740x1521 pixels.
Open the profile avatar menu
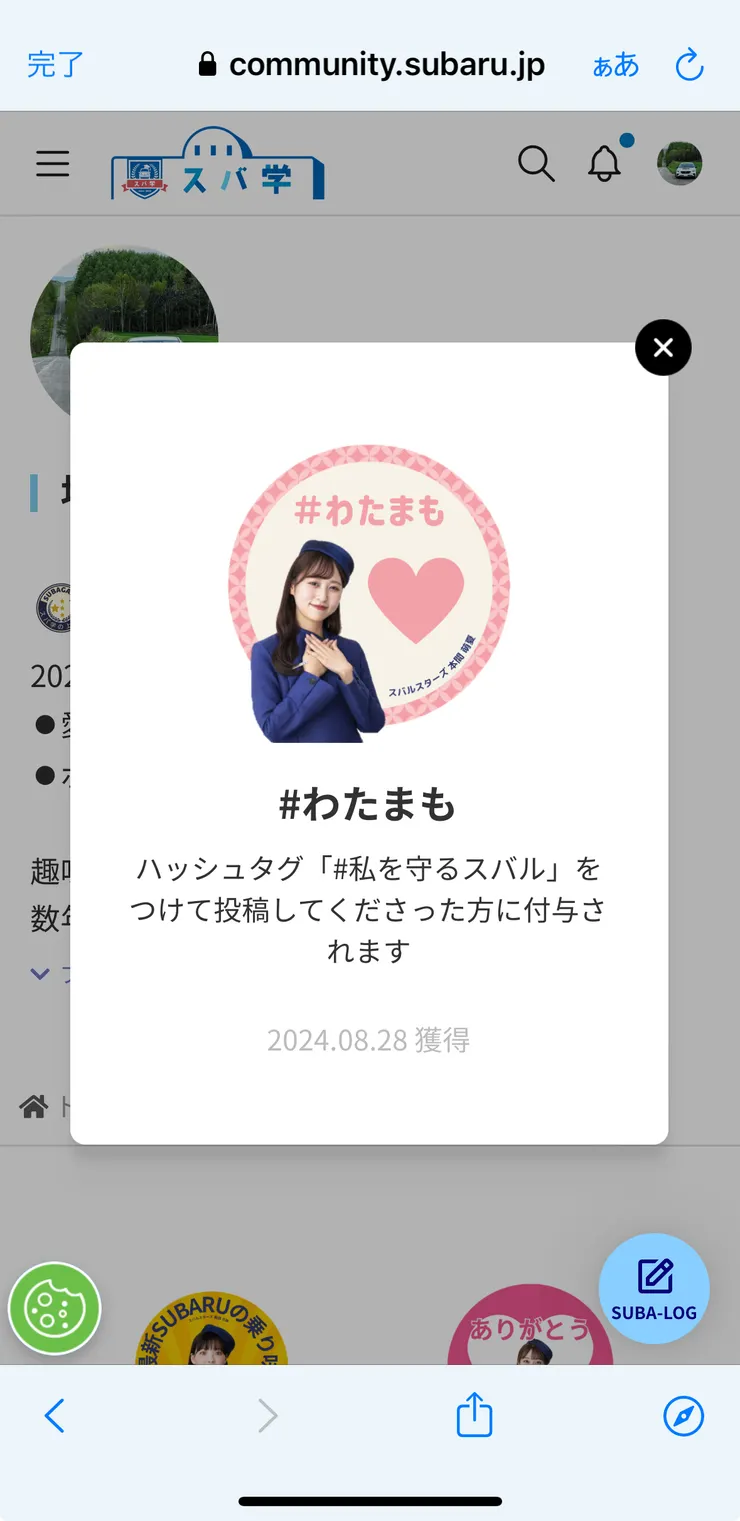coord(679,164)
